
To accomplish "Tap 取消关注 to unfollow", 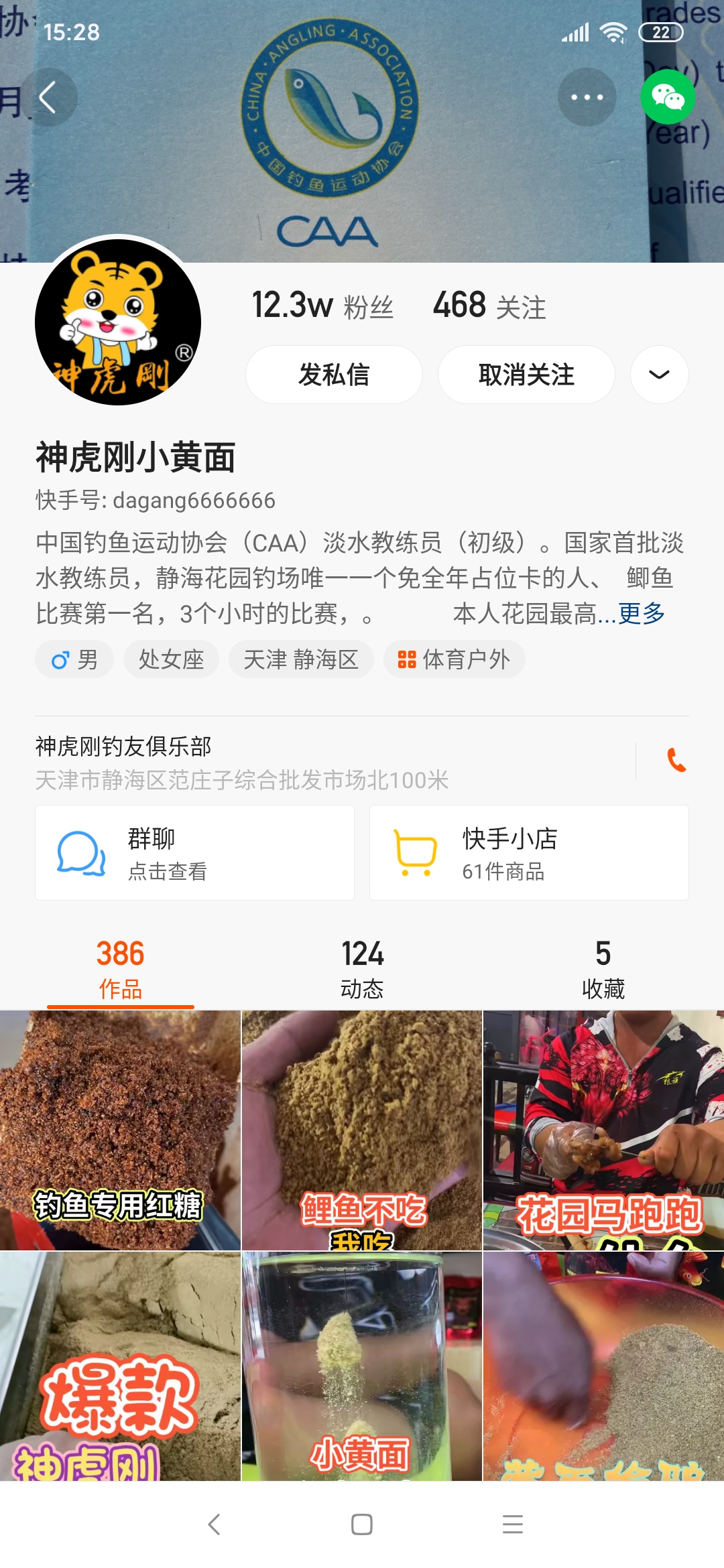I will [x=526, y=375].
